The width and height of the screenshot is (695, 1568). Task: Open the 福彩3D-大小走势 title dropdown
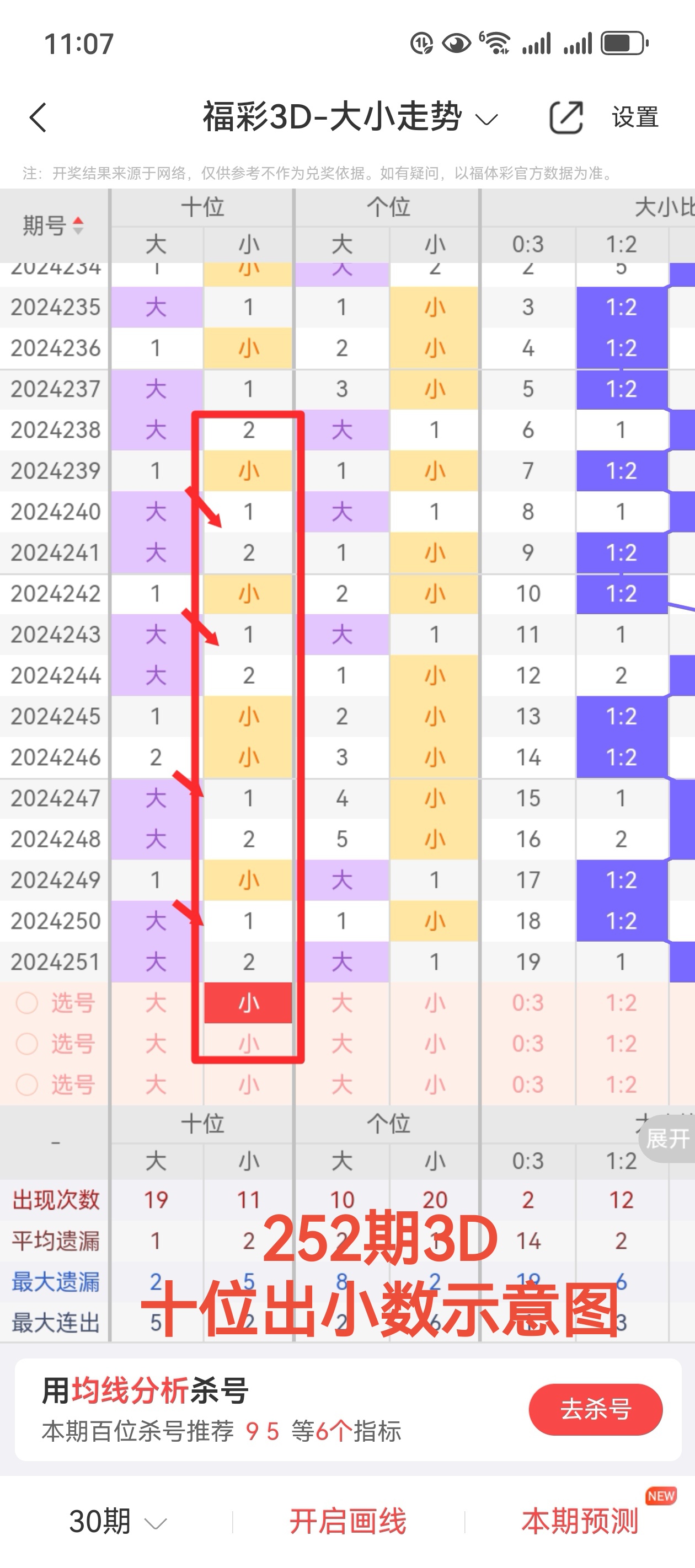click(485, 117)
